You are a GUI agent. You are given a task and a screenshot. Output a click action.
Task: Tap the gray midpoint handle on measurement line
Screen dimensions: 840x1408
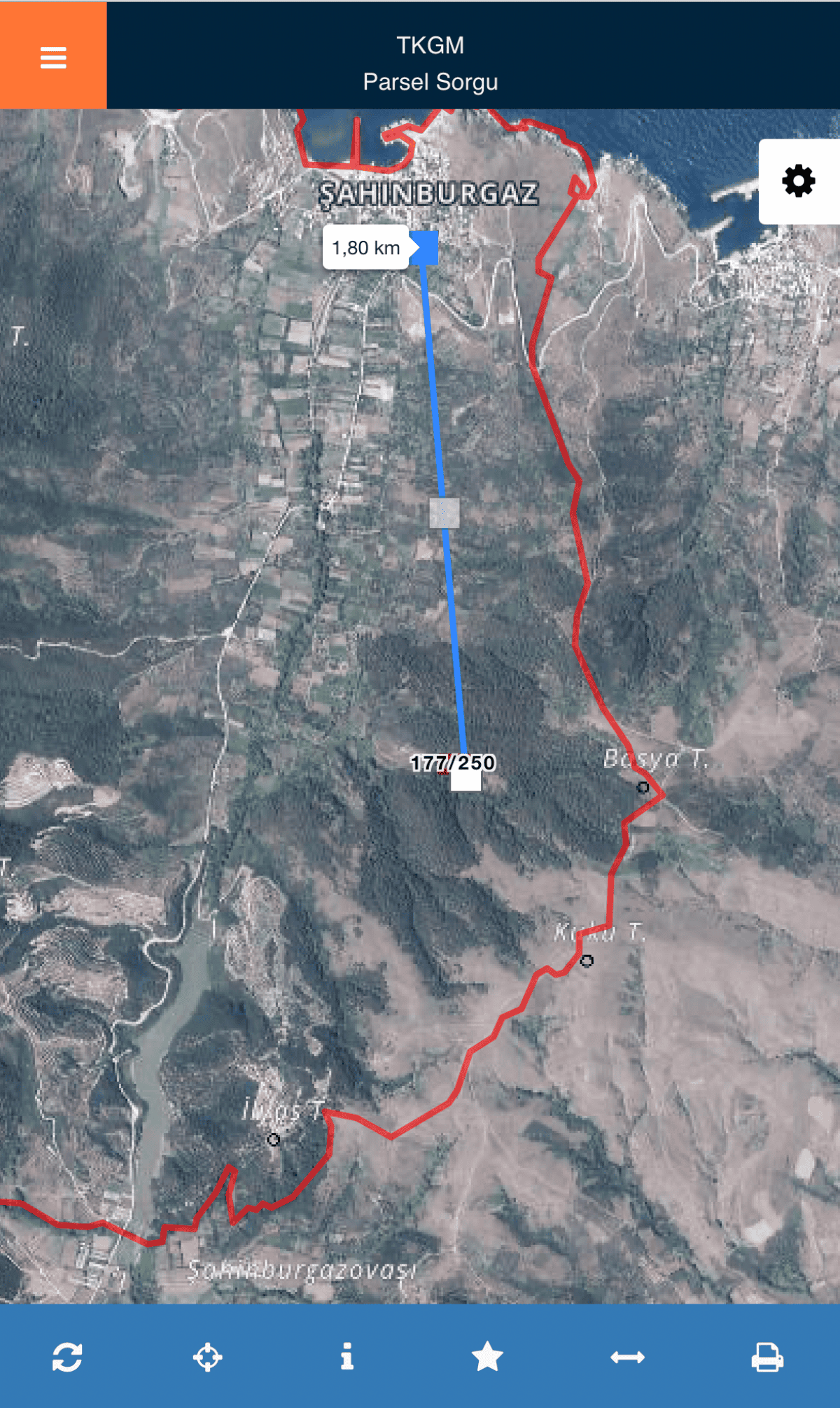(444, 513)
